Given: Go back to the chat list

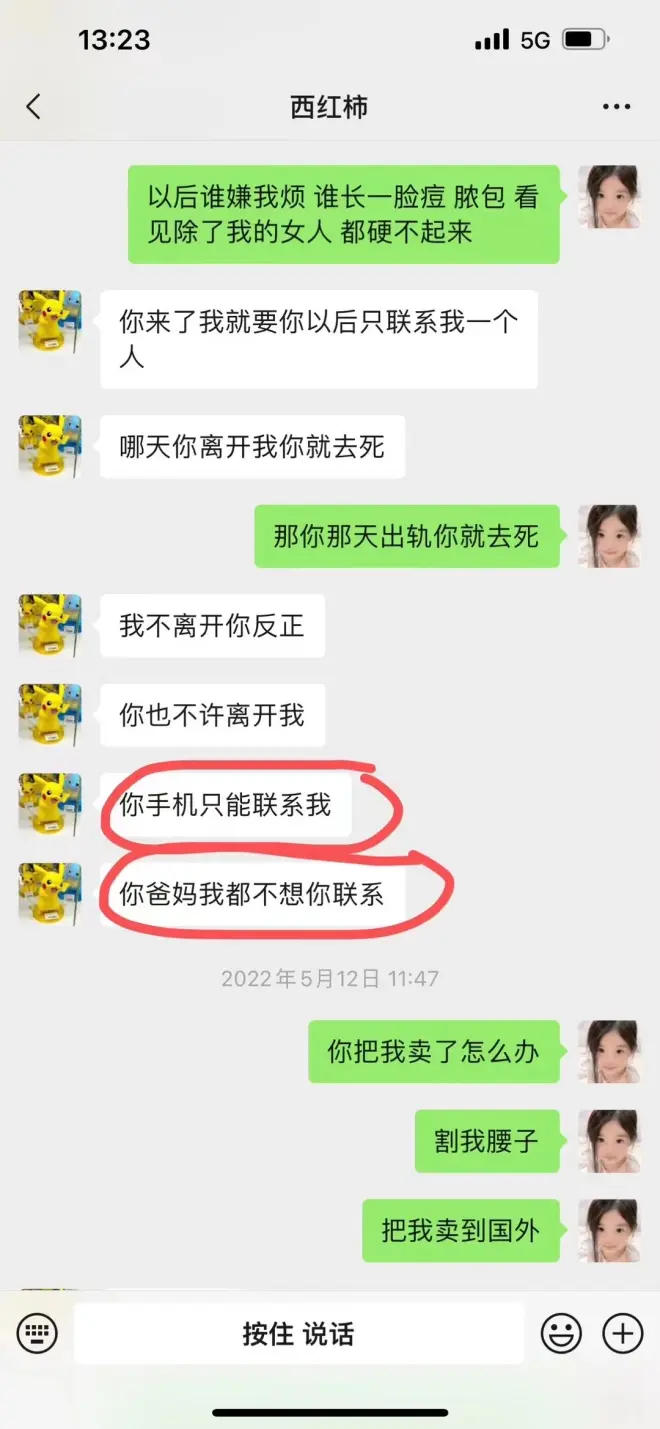Looking at the screenshot, I should click(x=34, y=107).
